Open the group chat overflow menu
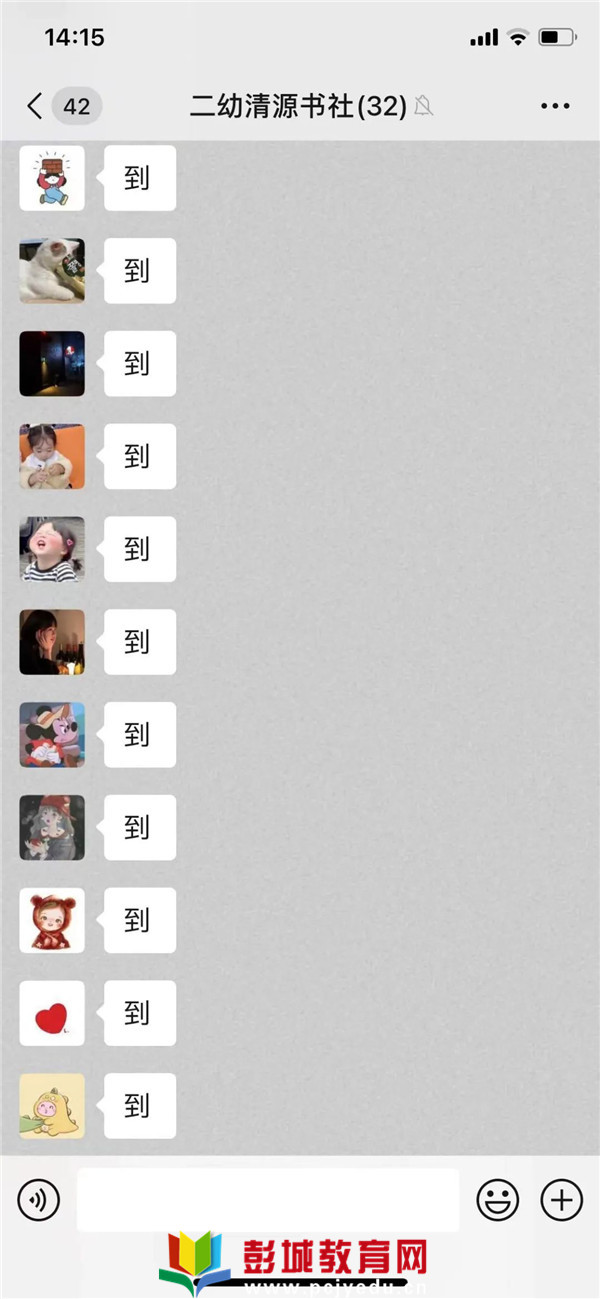Viewport: 600px width, 1299px height. tap(555, 106)
